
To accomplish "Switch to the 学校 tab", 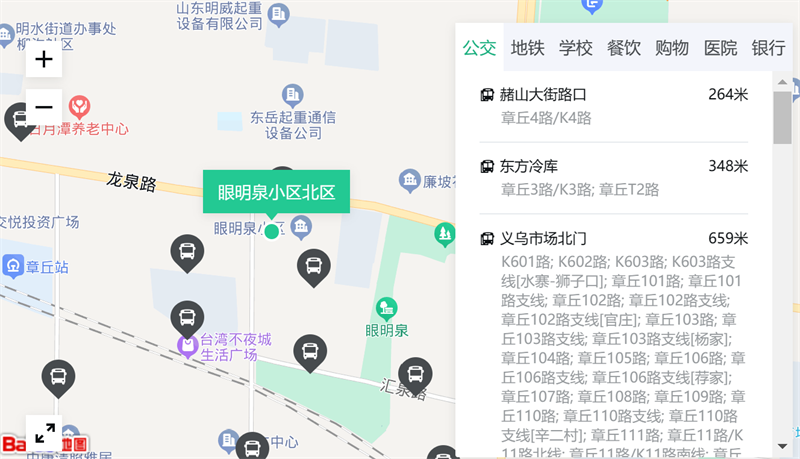I will tap(576, 48).
